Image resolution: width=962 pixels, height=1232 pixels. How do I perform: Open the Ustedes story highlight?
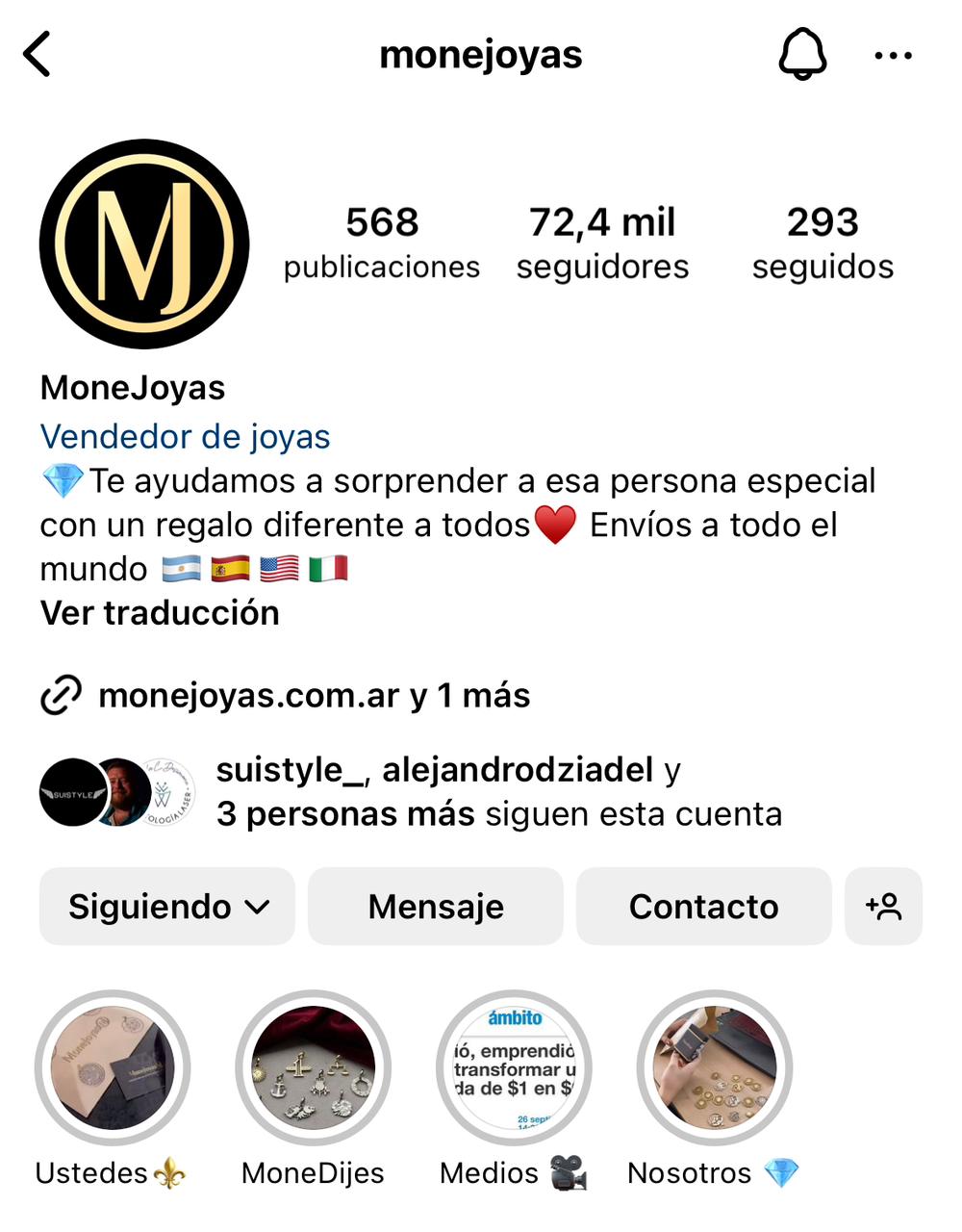[113, 1067]
